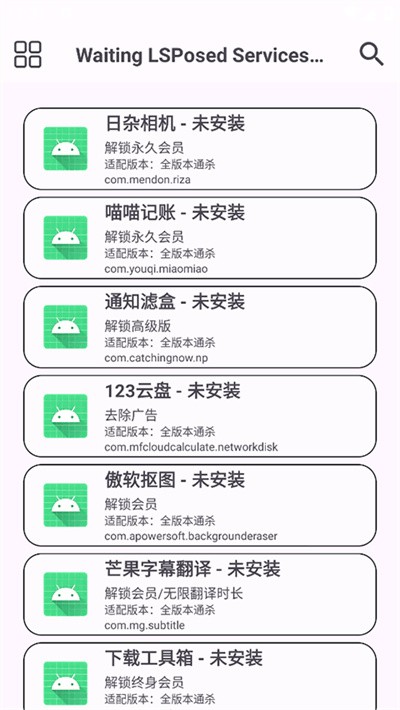Tap the 123云盘 card

tap(200, 416)
